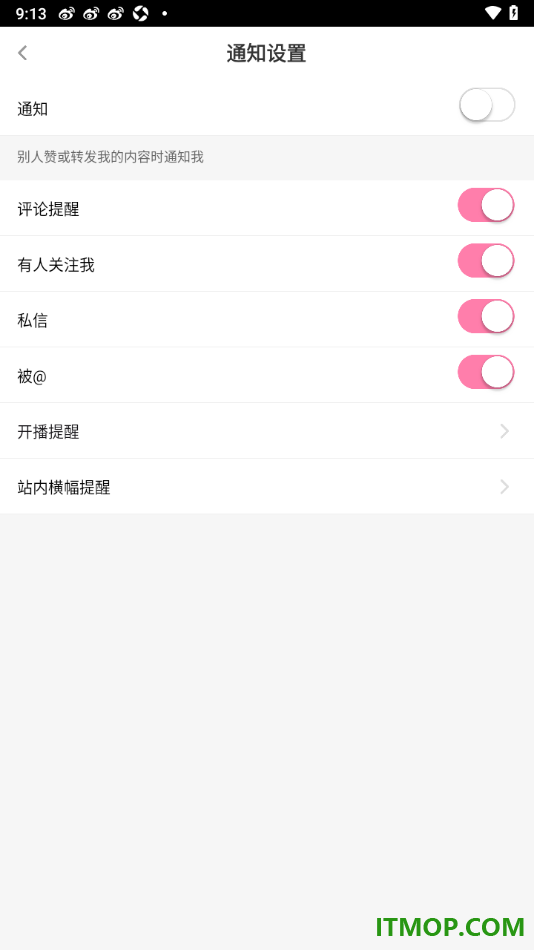Switch off 被@ alerts
The width and height of the screenshot is (534, 950).
[486, 373]
